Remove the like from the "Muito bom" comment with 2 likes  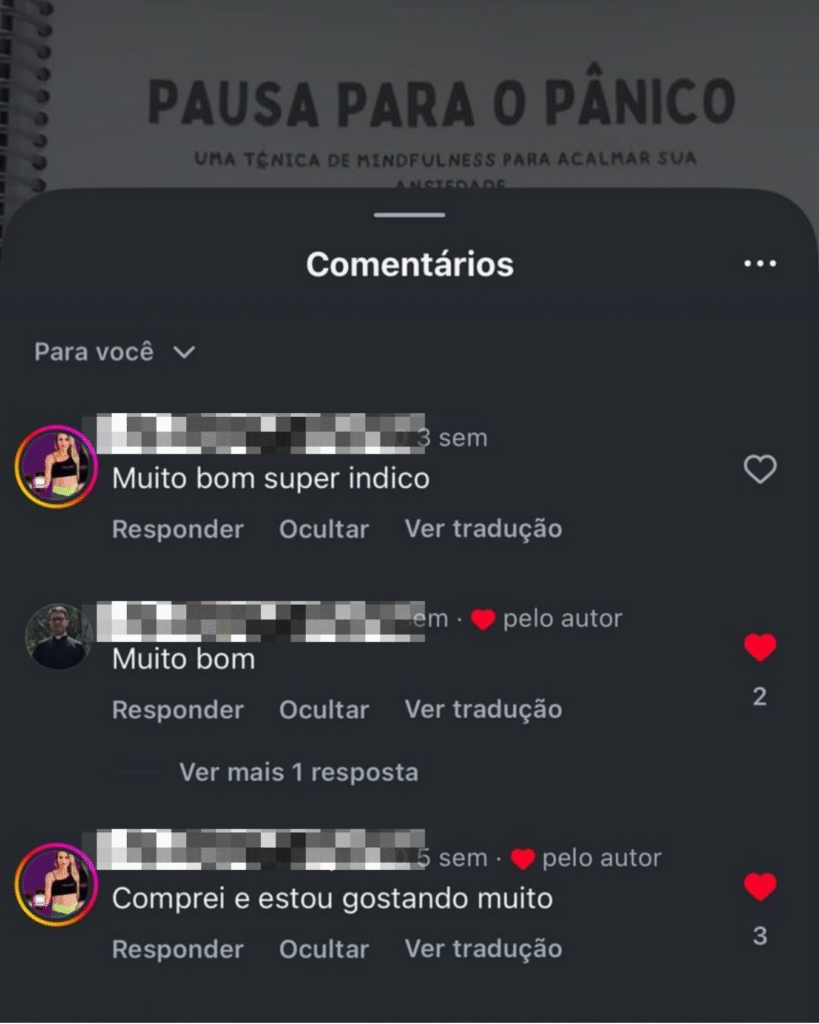[760, 648]
